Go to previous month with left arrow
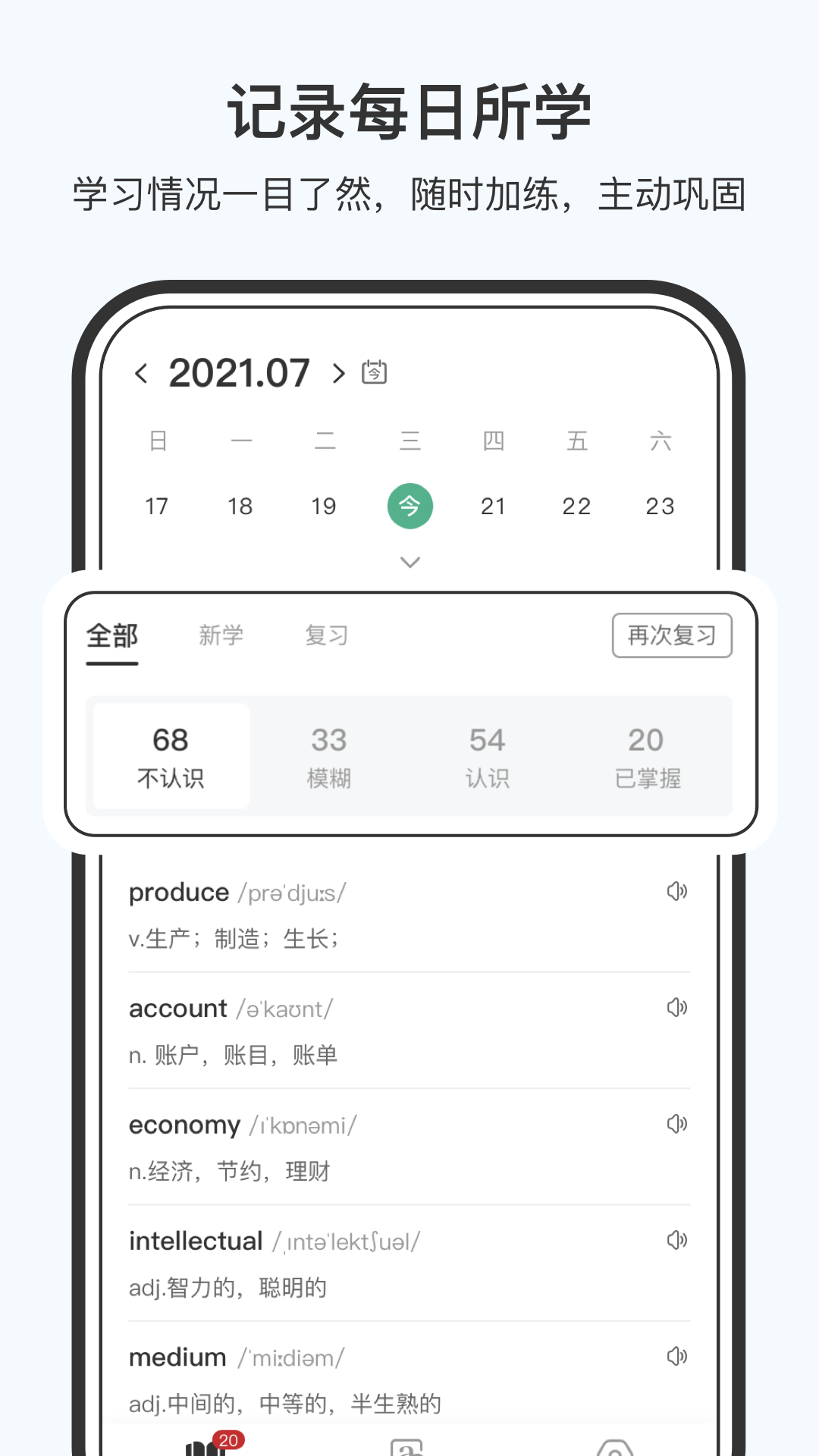This screenshot has height=1456, width=819. click(143, 373)
